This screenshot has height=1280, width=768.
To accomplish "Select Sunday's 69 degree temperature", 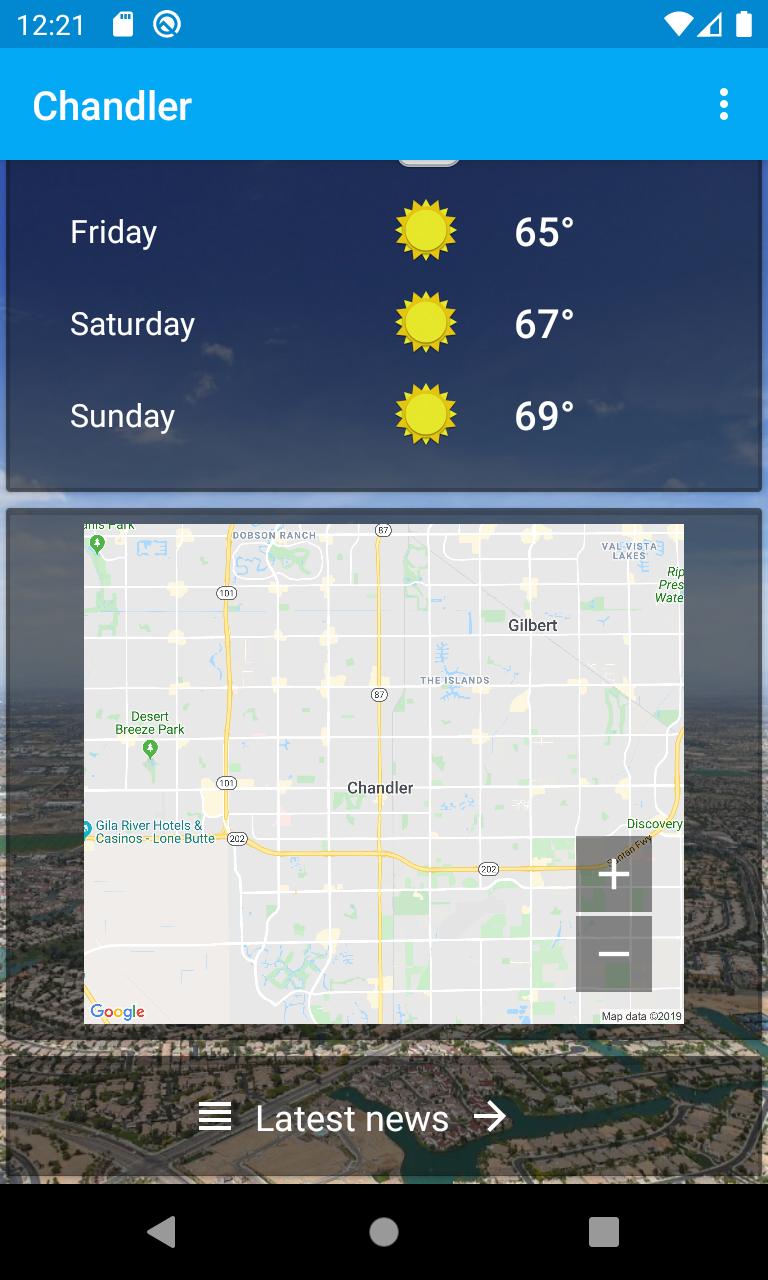I will click(543, 413).
